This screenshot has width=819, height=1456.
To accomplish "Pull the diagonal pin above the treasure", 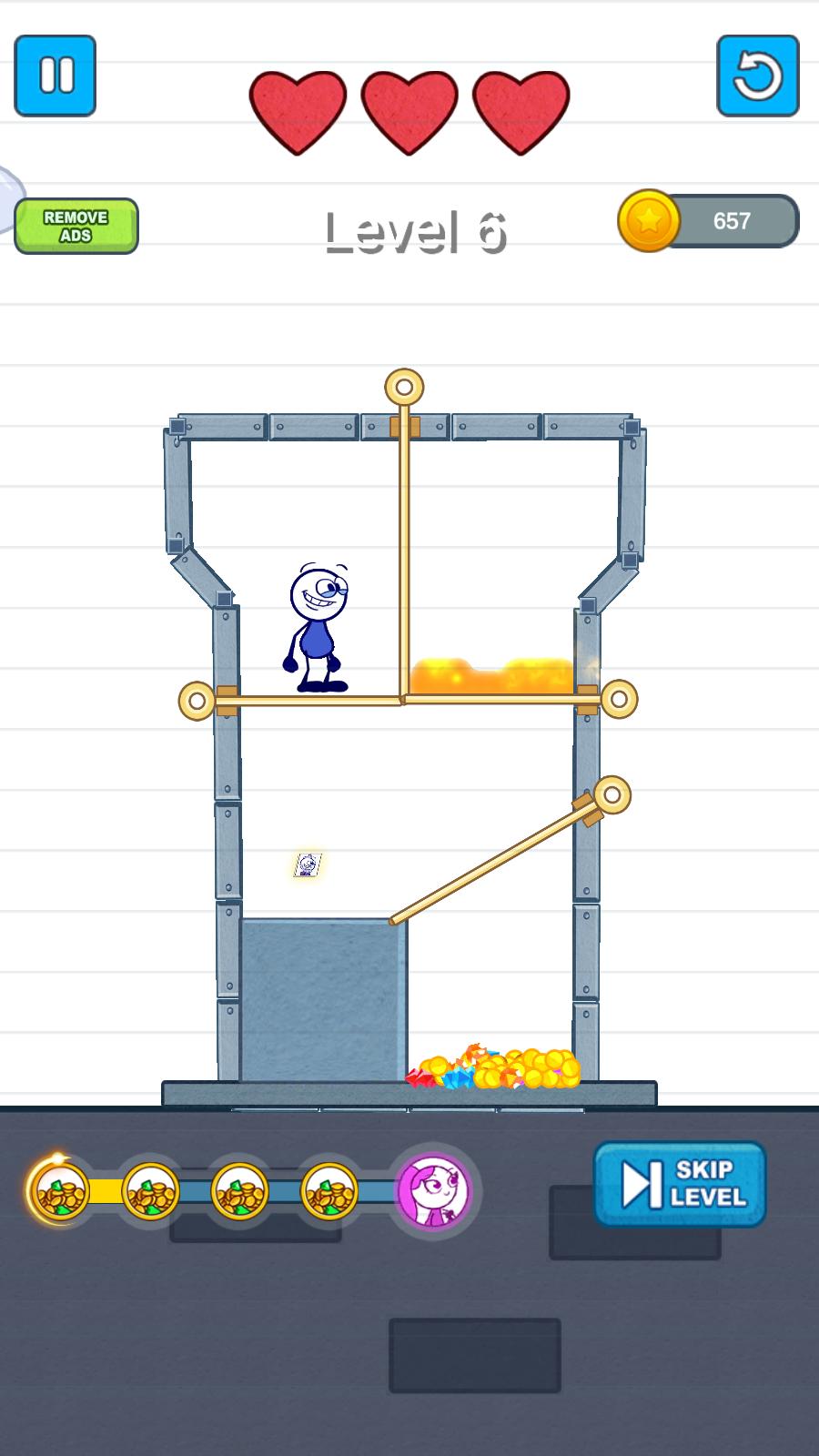I will [612, 795].
